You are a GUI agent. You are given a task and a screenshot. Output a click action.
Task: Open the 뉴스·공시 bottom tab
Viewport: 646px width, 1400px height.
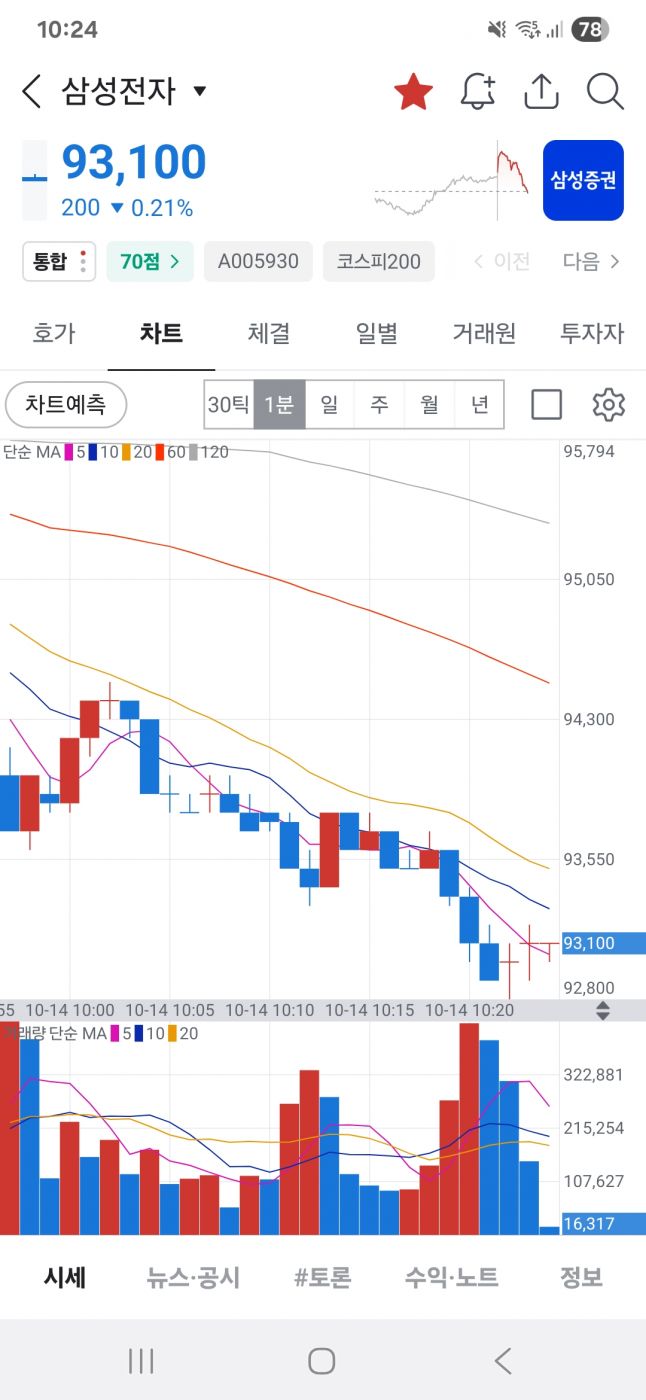coord(193,1277)
